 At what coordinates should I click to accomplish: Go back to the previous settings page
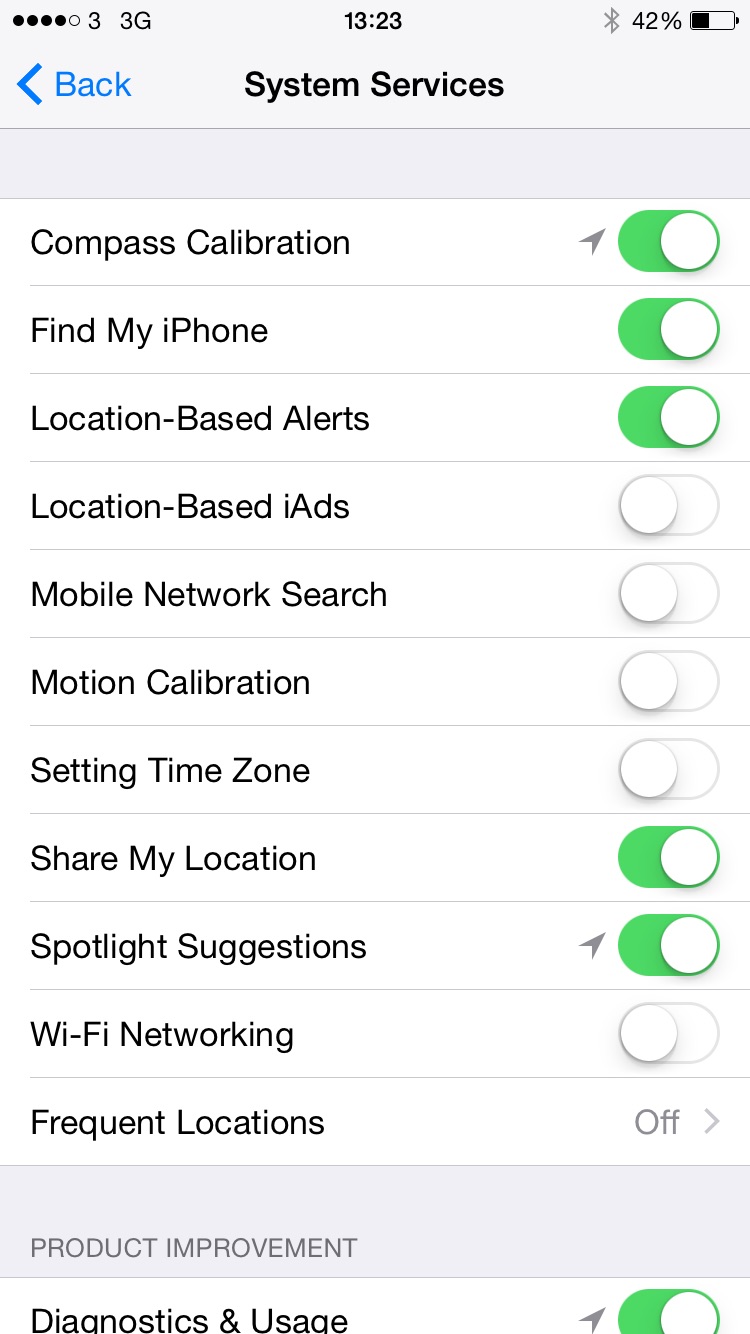(75, 85)
